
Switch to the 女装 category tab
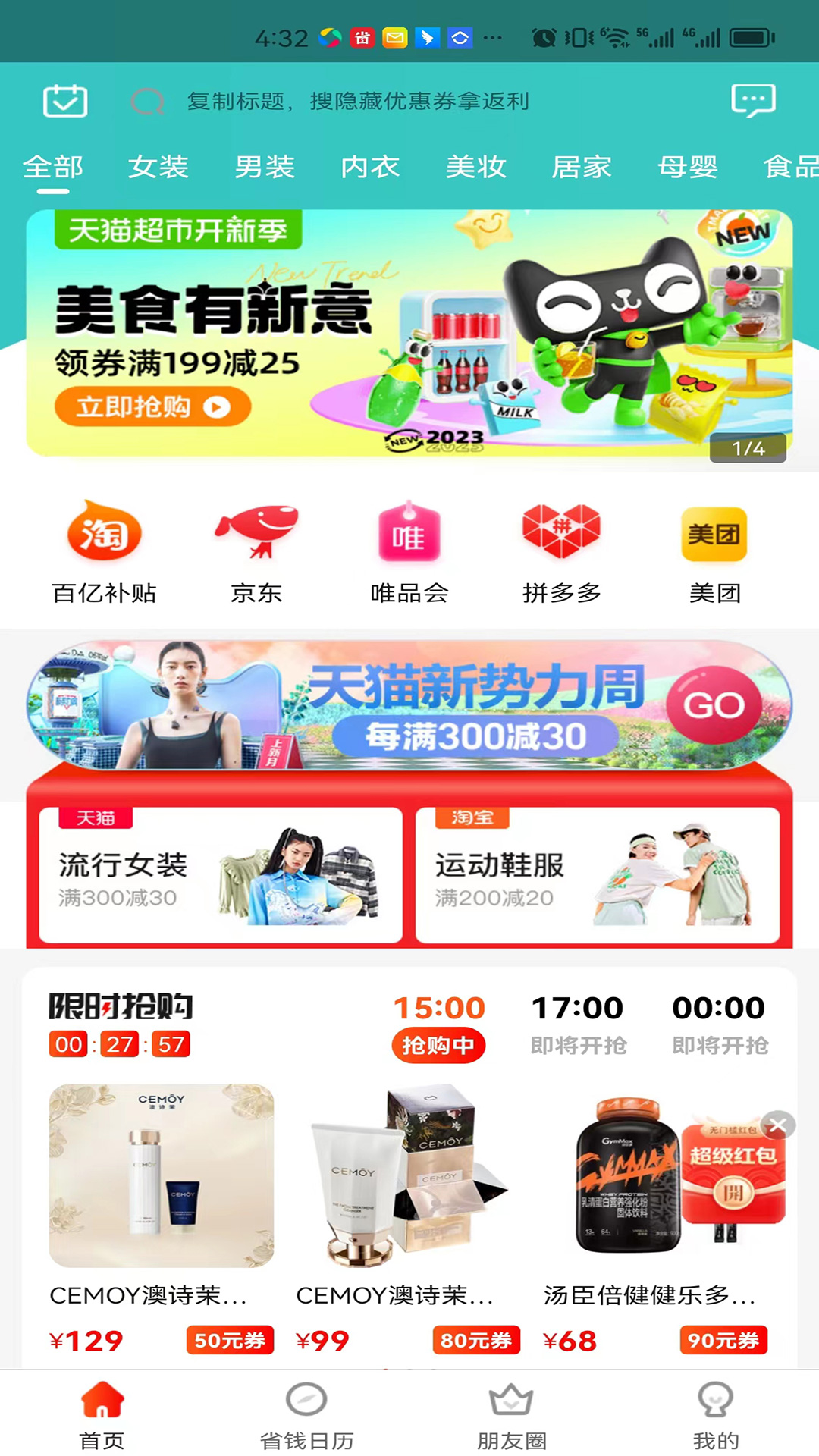coord(158,167)
